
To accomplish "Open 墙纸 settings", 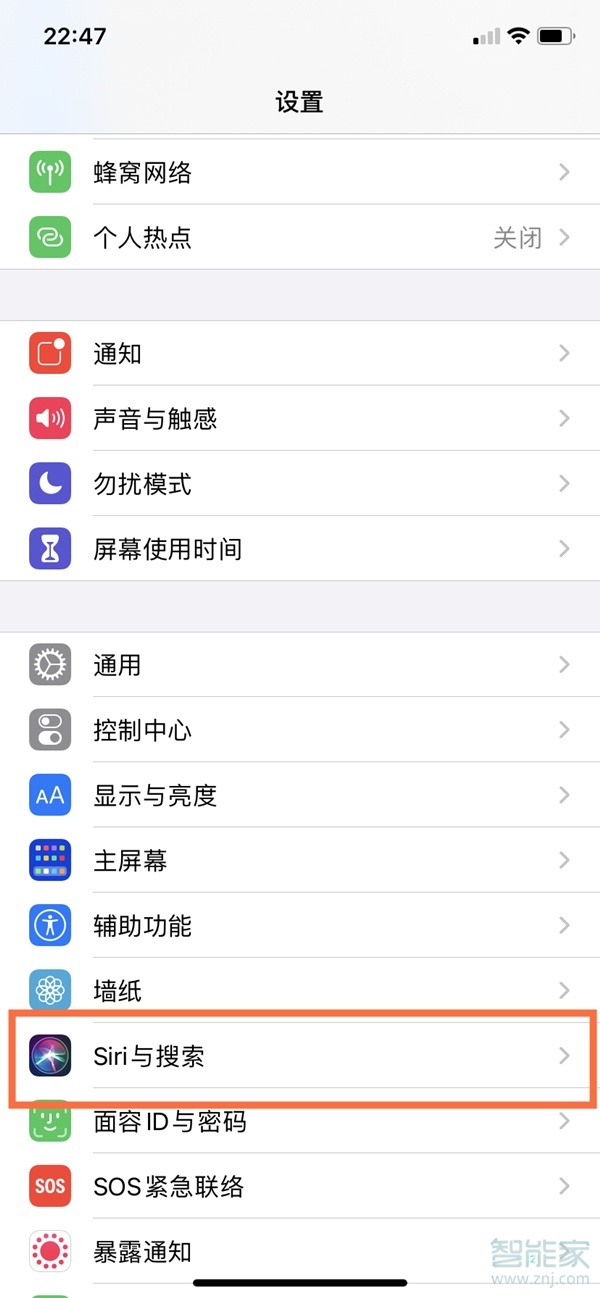I will 300,990.
